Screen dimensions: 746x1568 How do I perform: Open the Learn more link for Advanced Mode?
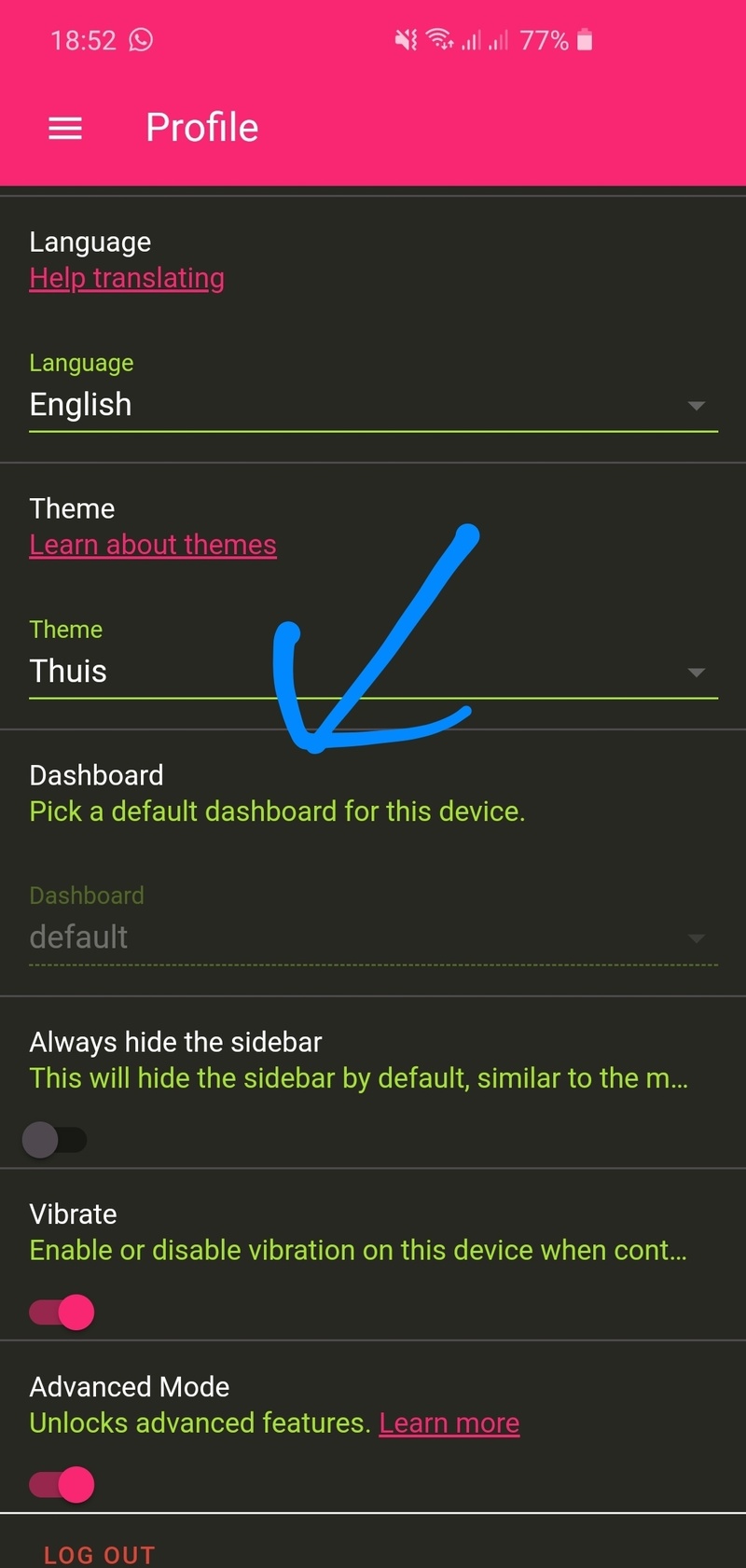[449, 1423]
